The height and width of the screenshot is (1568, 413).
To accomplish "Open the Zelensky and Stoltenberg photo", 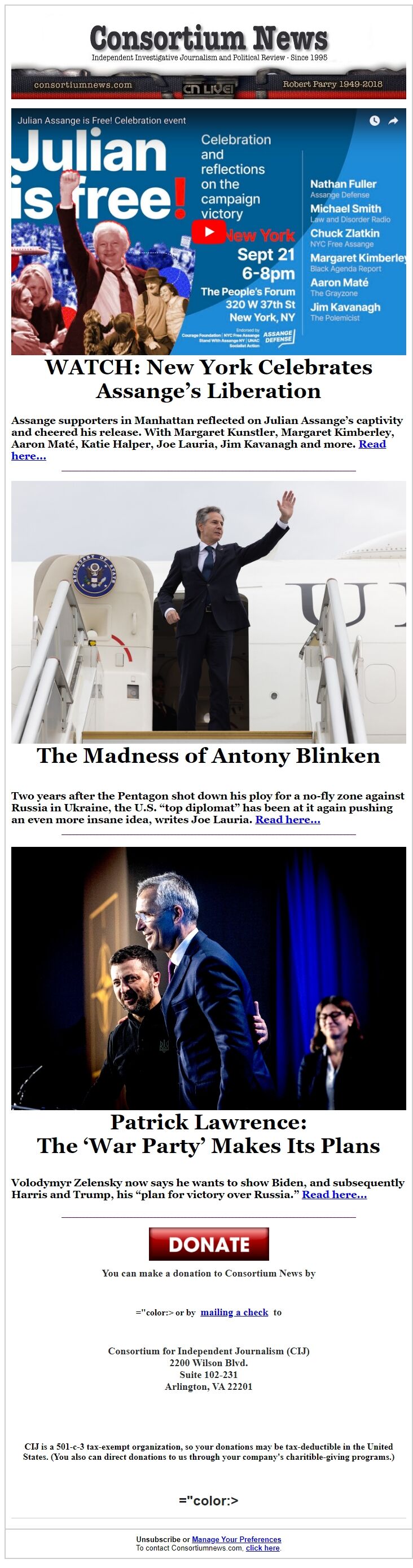I will (x=208, y=978).
